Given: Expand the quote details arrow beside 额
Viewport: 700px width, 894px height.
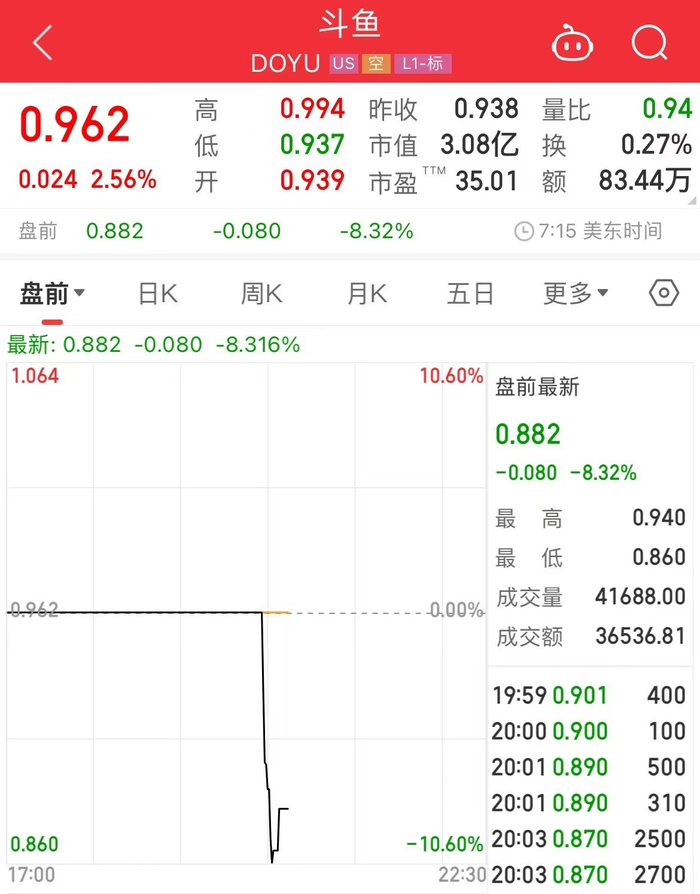Looking at the screenshot, I should pyautogui.click(x=692, y=201).
